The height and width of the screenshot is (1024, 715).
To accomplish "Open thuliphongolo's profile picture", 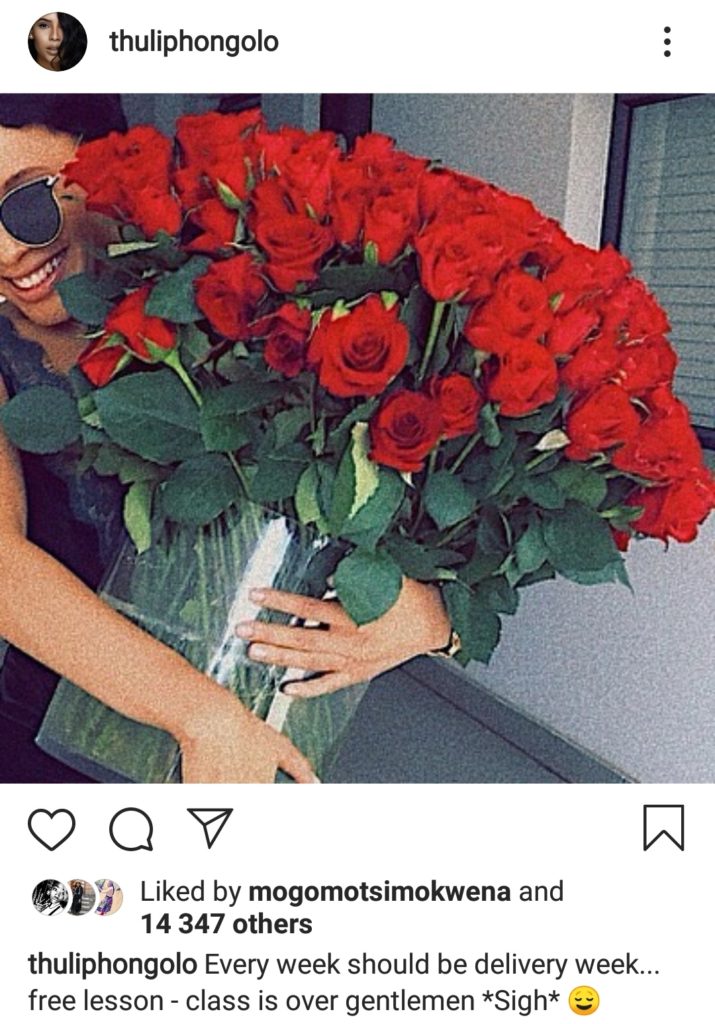I will click(x=57, y=42).
